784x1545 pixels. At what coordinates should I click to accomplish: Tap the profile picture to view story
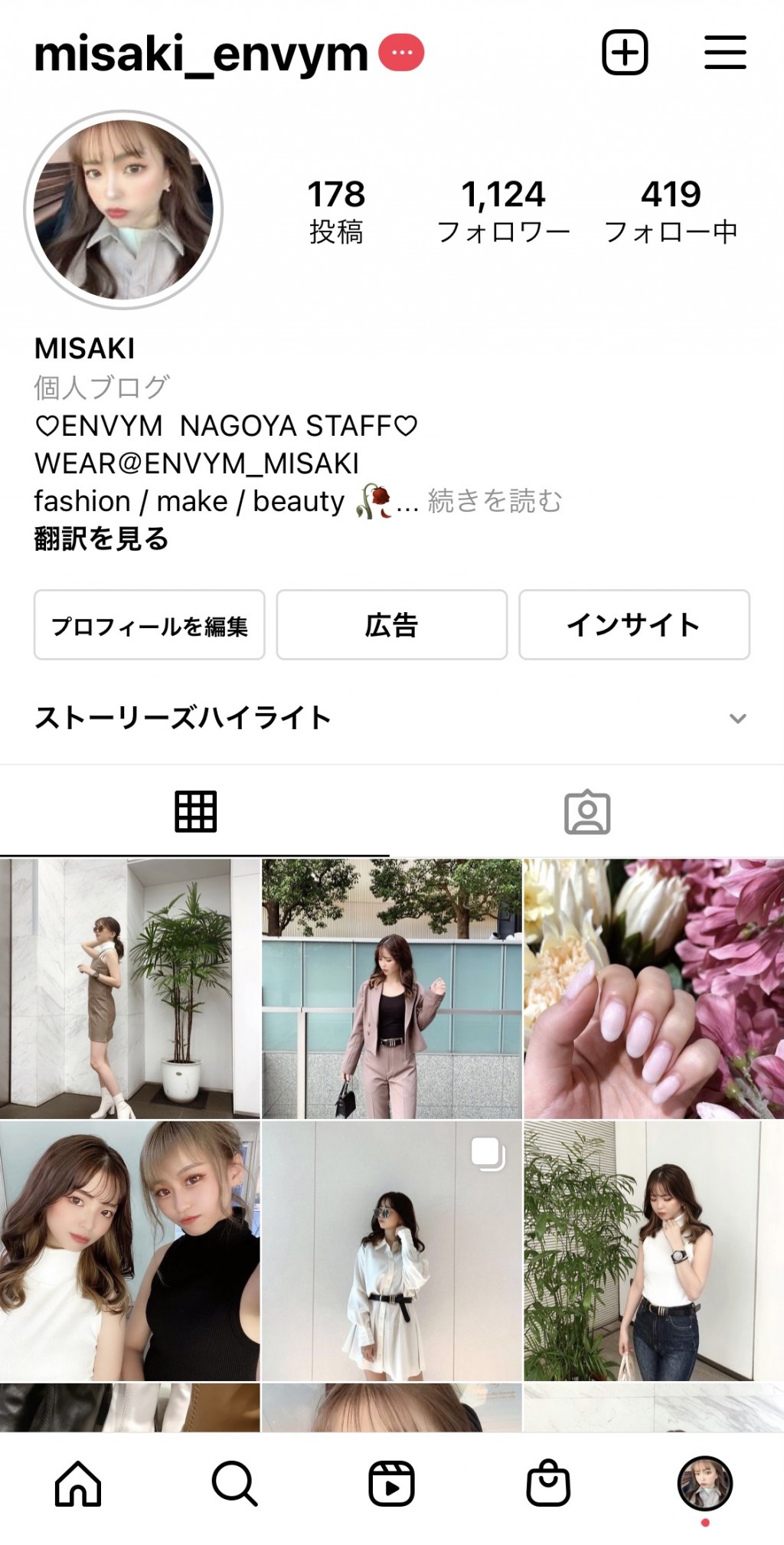pyautogui.click(x=123, y=210)
